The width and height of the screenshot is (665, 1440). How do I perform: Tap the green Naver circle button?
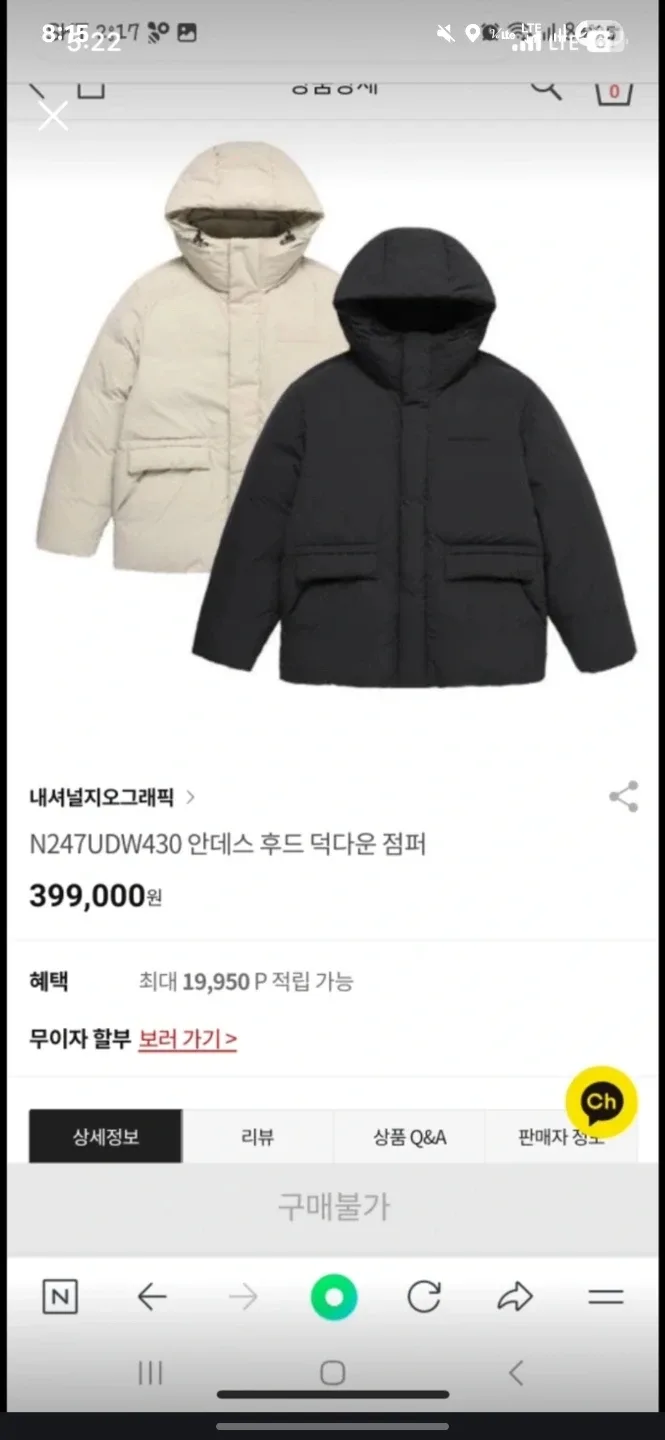pyautogui.click(x=334, y=1298)
